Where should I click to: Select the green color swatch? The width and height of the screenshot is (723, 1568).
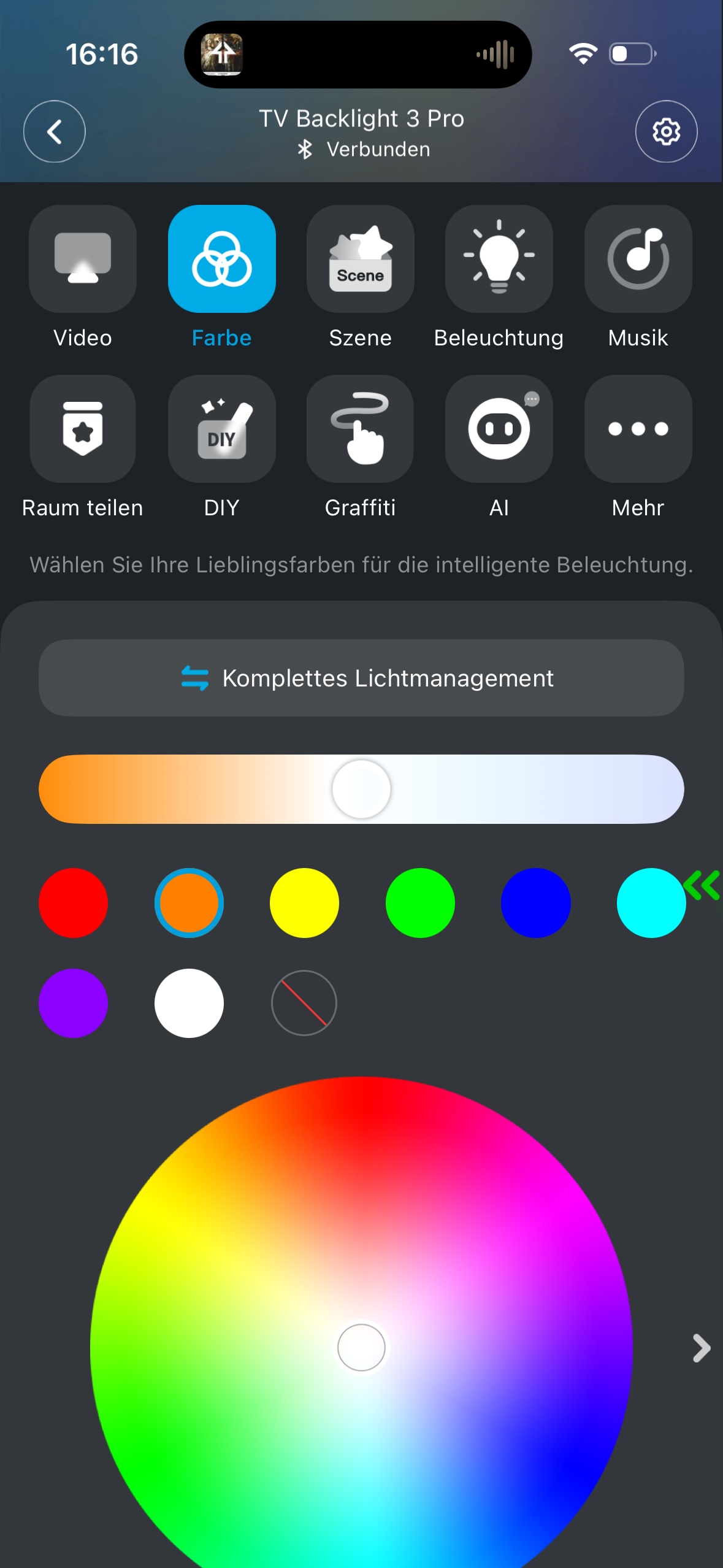[420, 902]
